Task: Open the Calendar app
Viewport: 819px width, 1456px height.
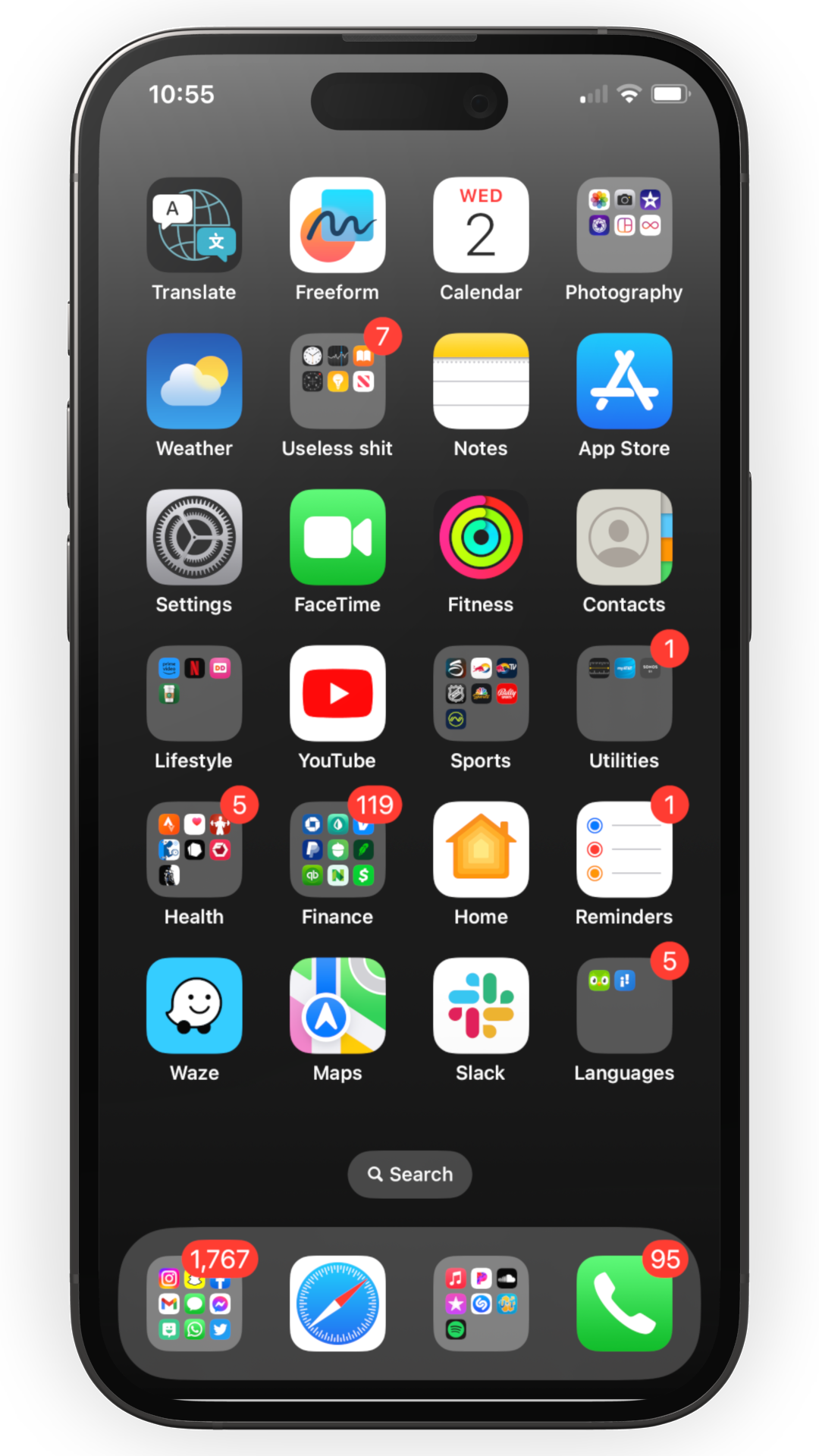Action: pyautogui.click(x=481, y=225)
